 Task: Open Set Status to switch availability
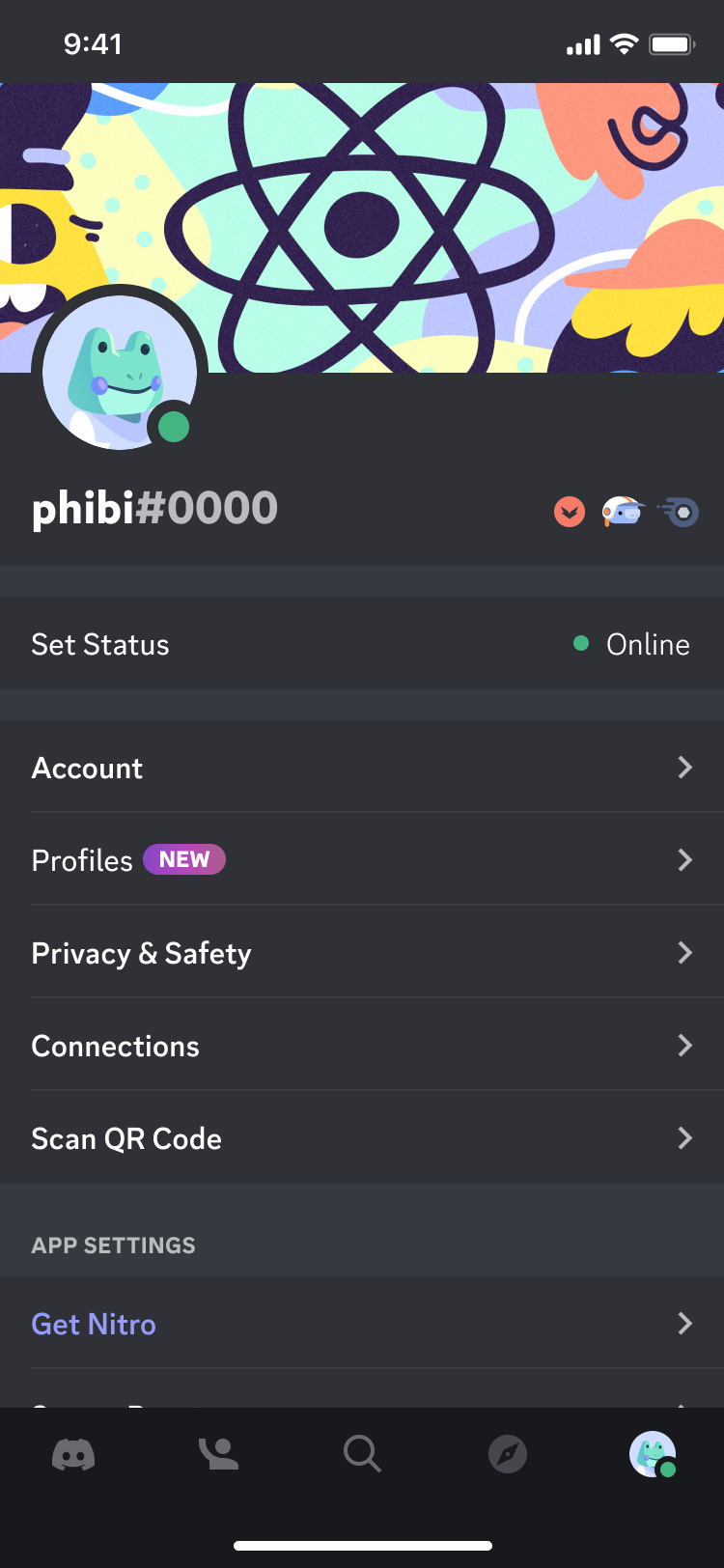(x=99, y=643)
